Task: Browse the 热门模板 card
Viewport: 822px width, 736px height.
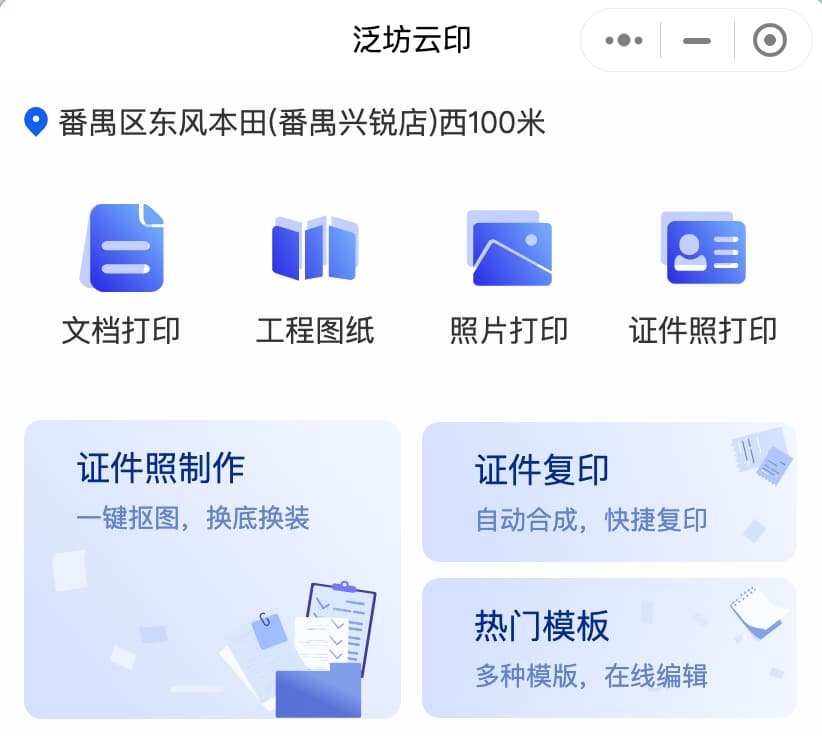Action: point(609,647)
